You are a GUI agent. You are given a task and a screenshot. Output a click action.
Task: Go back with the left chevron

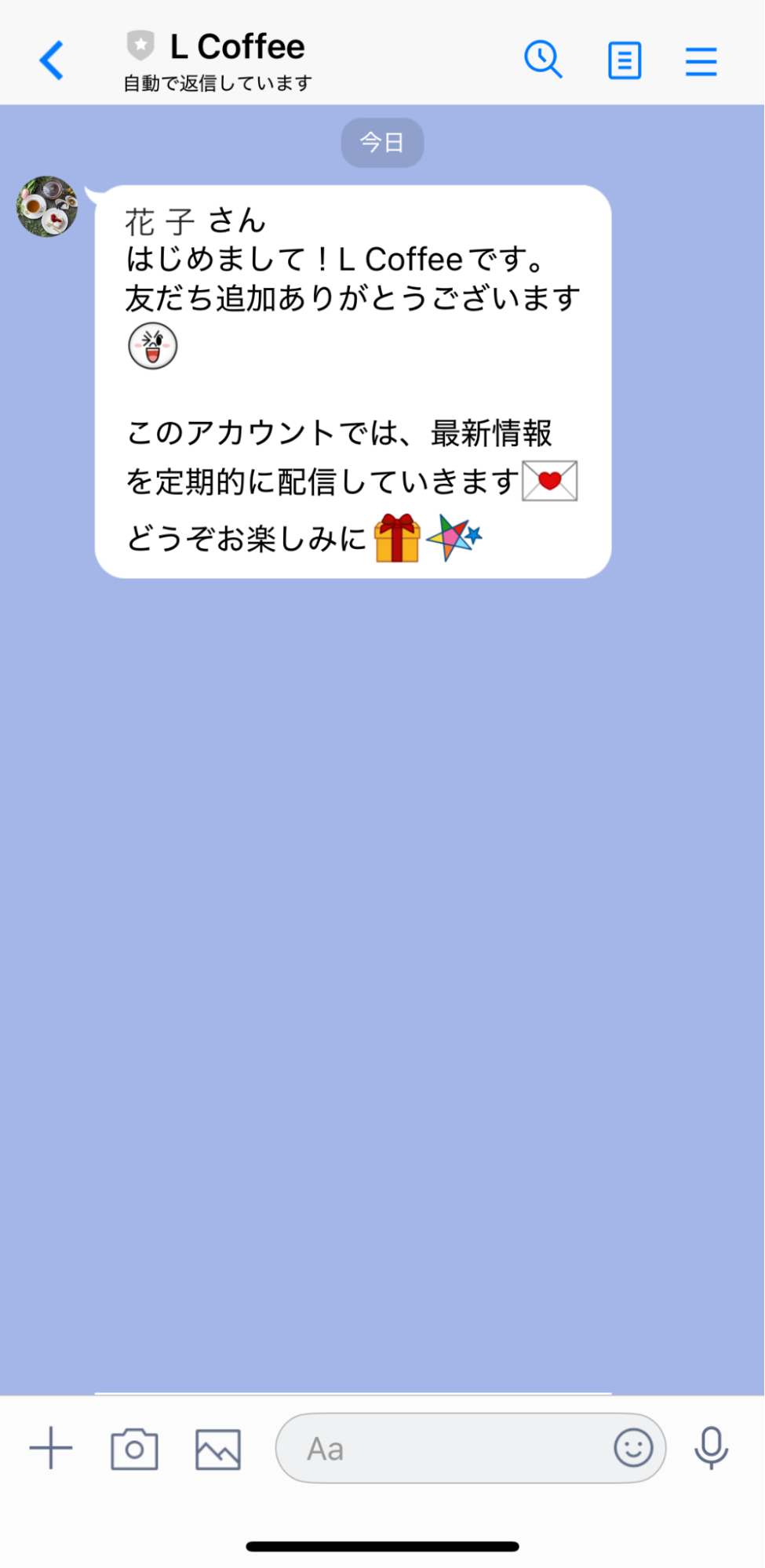tap(50, 60)
